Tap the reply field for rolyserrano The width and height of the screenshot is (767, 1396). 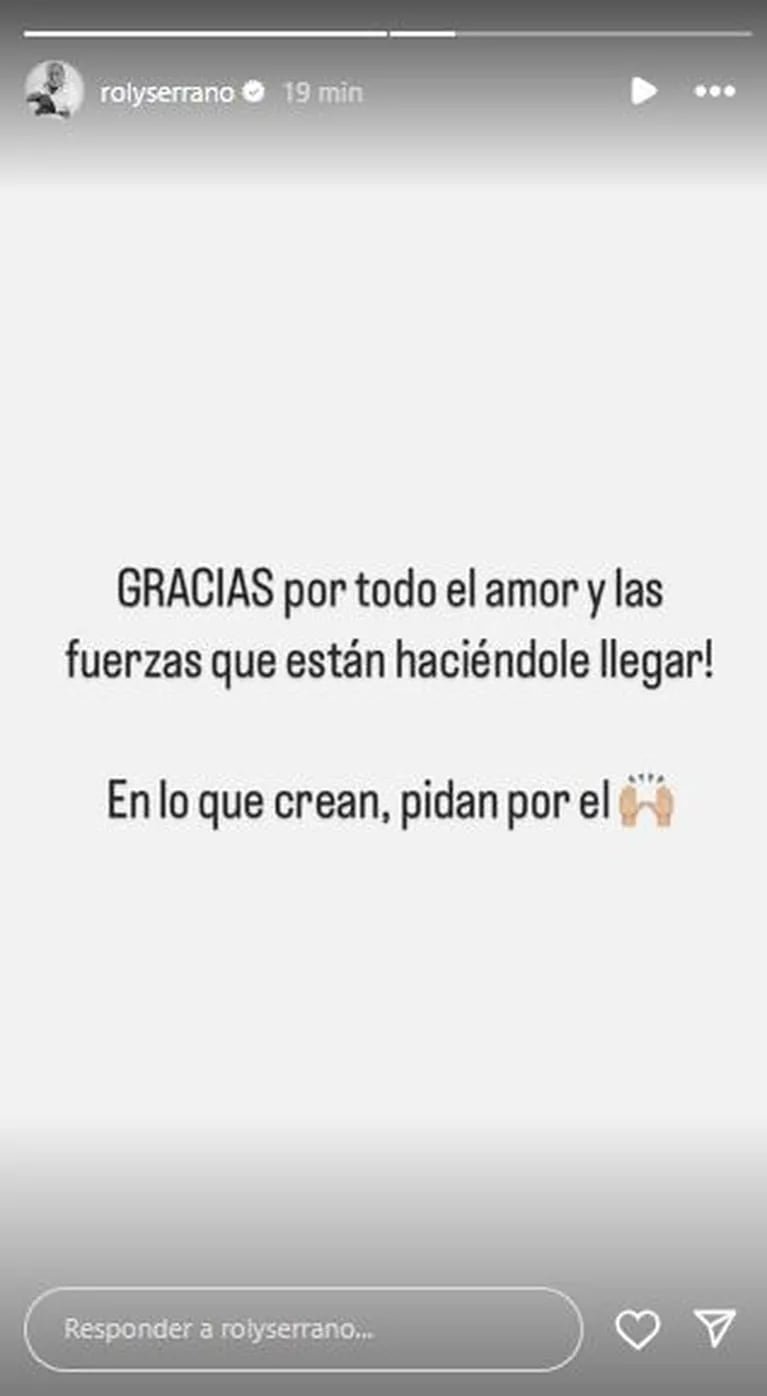tap(303, 1329)
